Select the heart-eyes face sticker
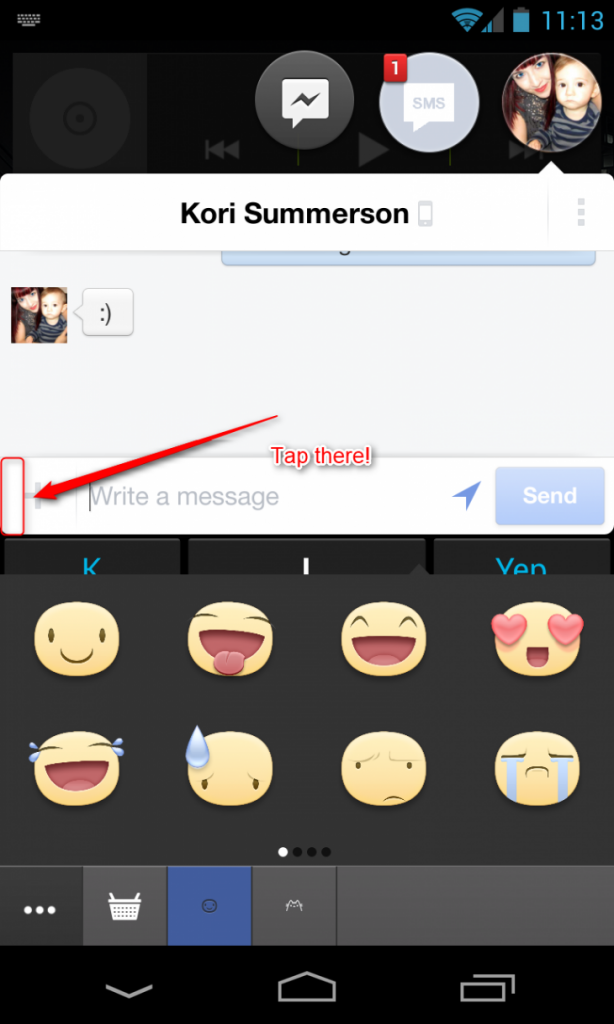Viewport: 614px width, 1024px height. click(x=537, y=640)
